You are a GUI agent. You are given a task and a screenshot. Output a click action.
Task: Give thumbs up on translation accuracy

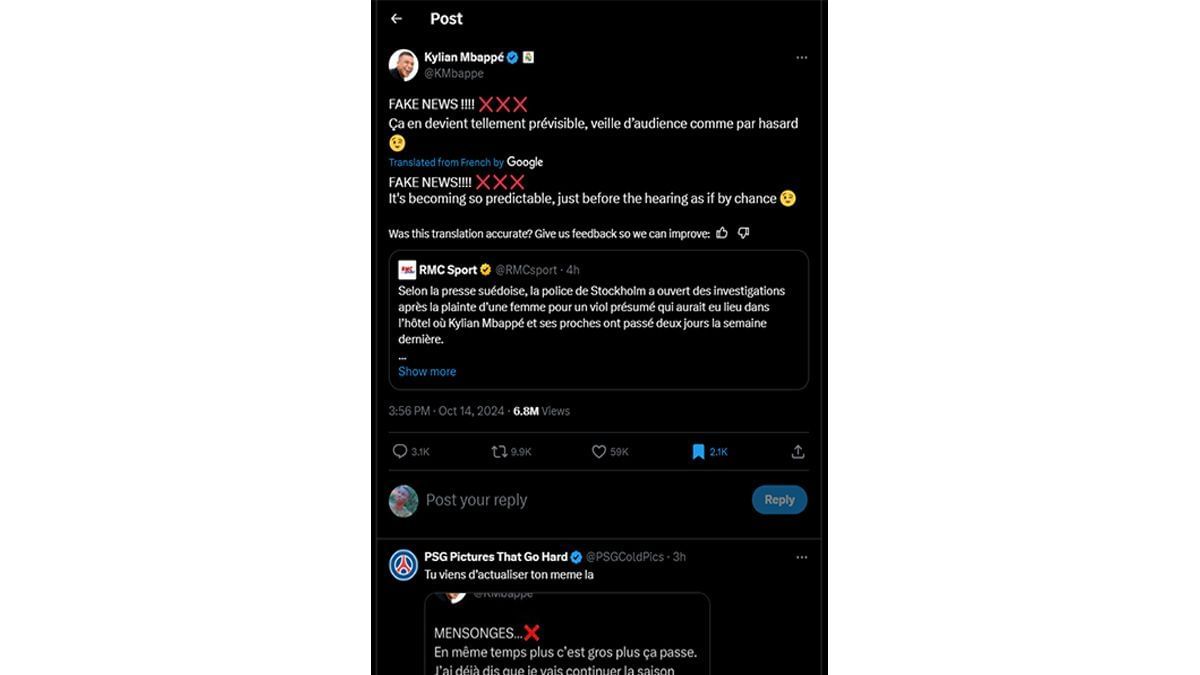722,233
